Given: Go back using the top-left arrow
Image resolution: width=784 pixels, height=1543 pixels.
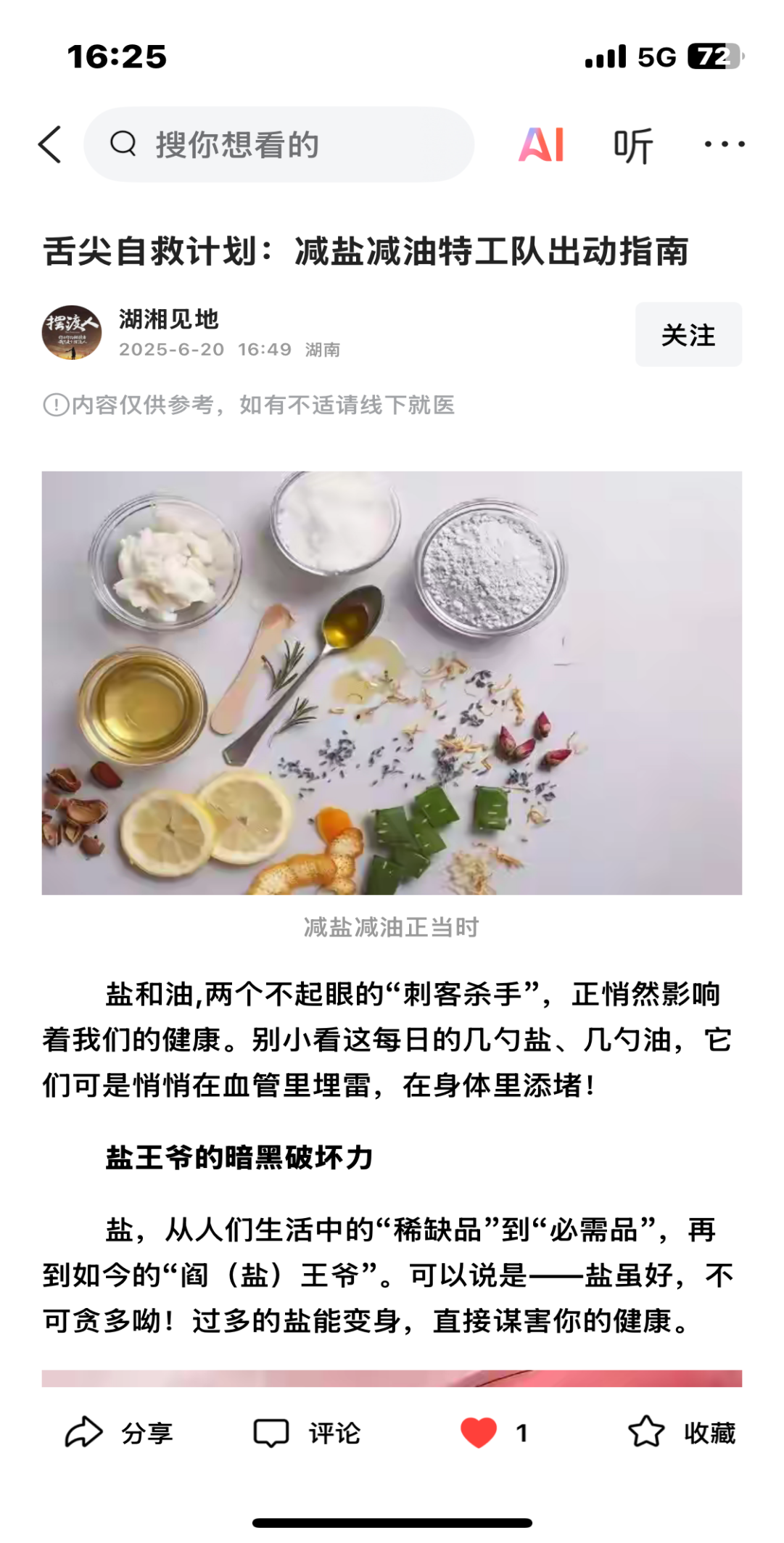Looking at the screenshot, I should 50,144.
